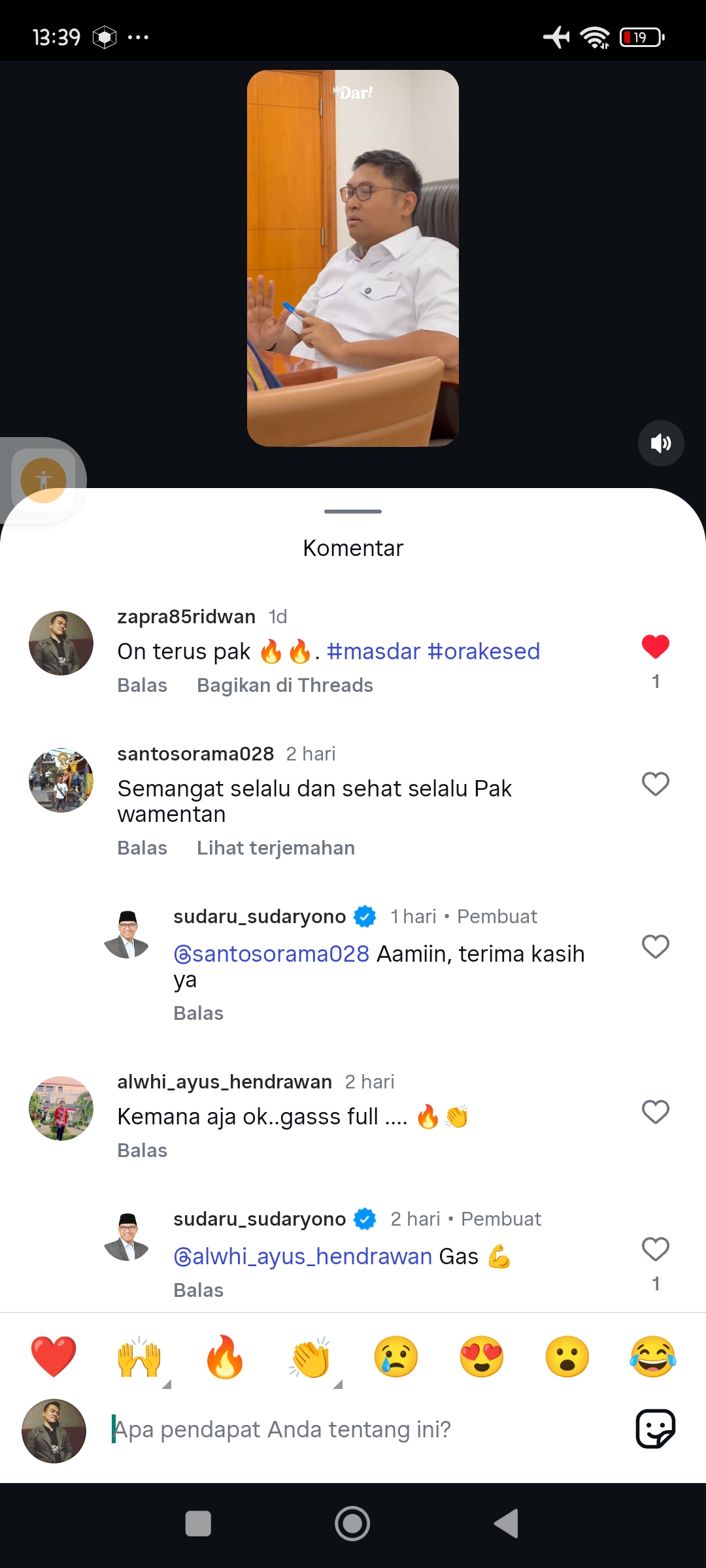Insert the fire emoji reaction

click(x=224, y=1356)
